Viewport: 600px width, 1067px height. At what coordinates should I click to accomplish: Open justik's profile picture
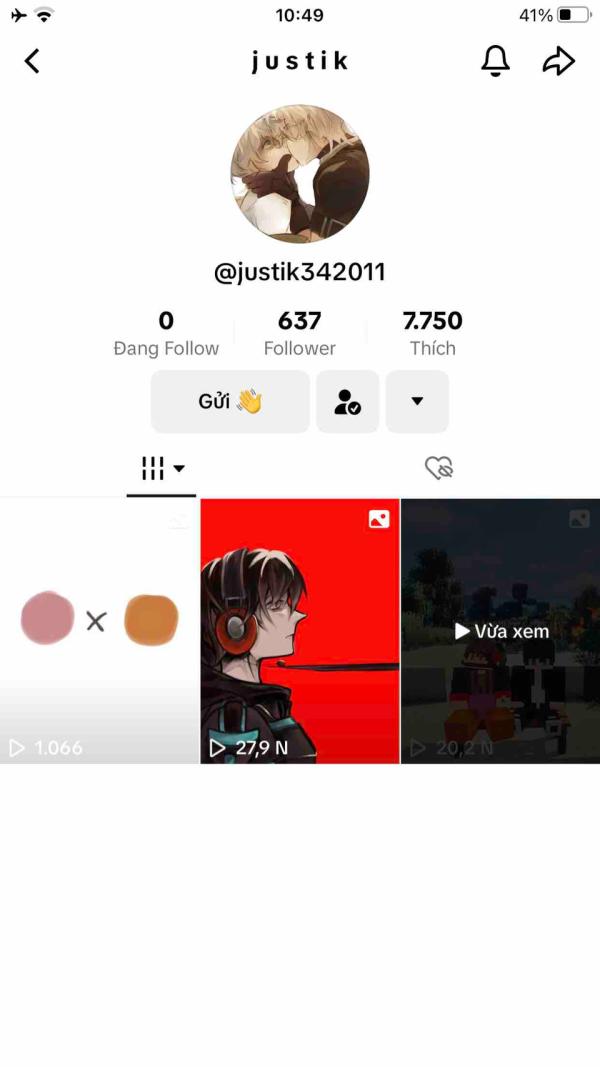coord(300,174)
